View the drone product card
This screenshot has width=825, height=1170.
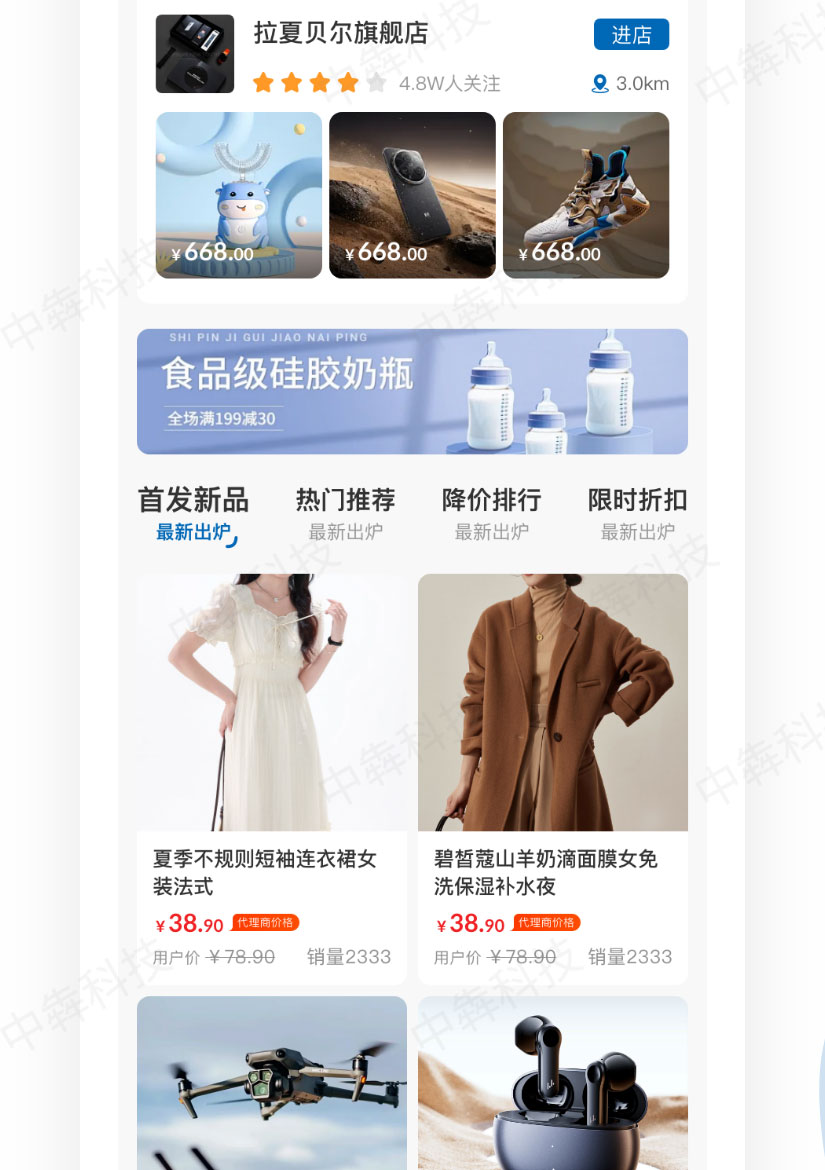coord(272,1083)
